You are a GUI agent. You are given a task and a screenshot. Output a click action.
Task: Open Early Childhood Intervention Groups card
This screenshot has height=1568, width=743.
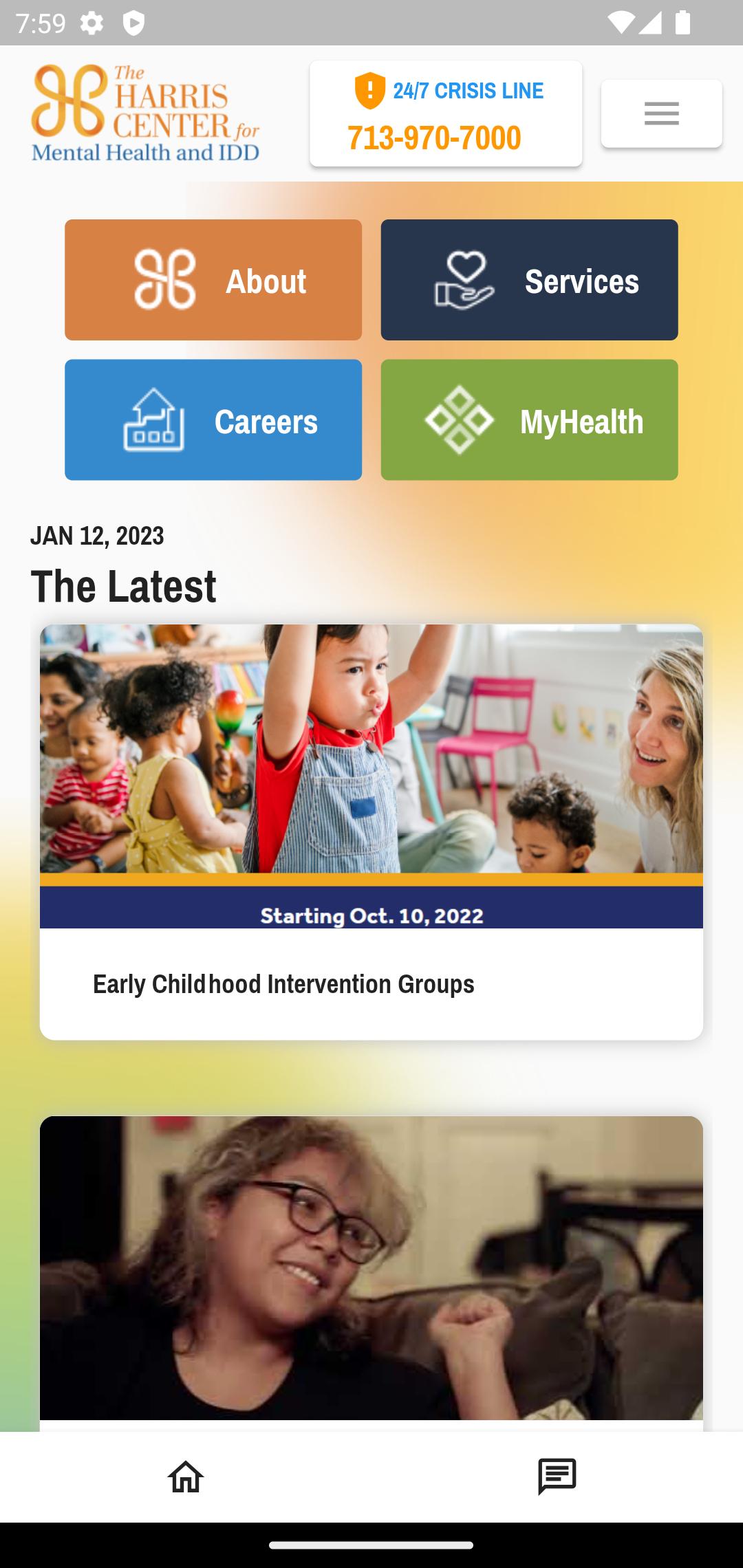click(371, 832)
